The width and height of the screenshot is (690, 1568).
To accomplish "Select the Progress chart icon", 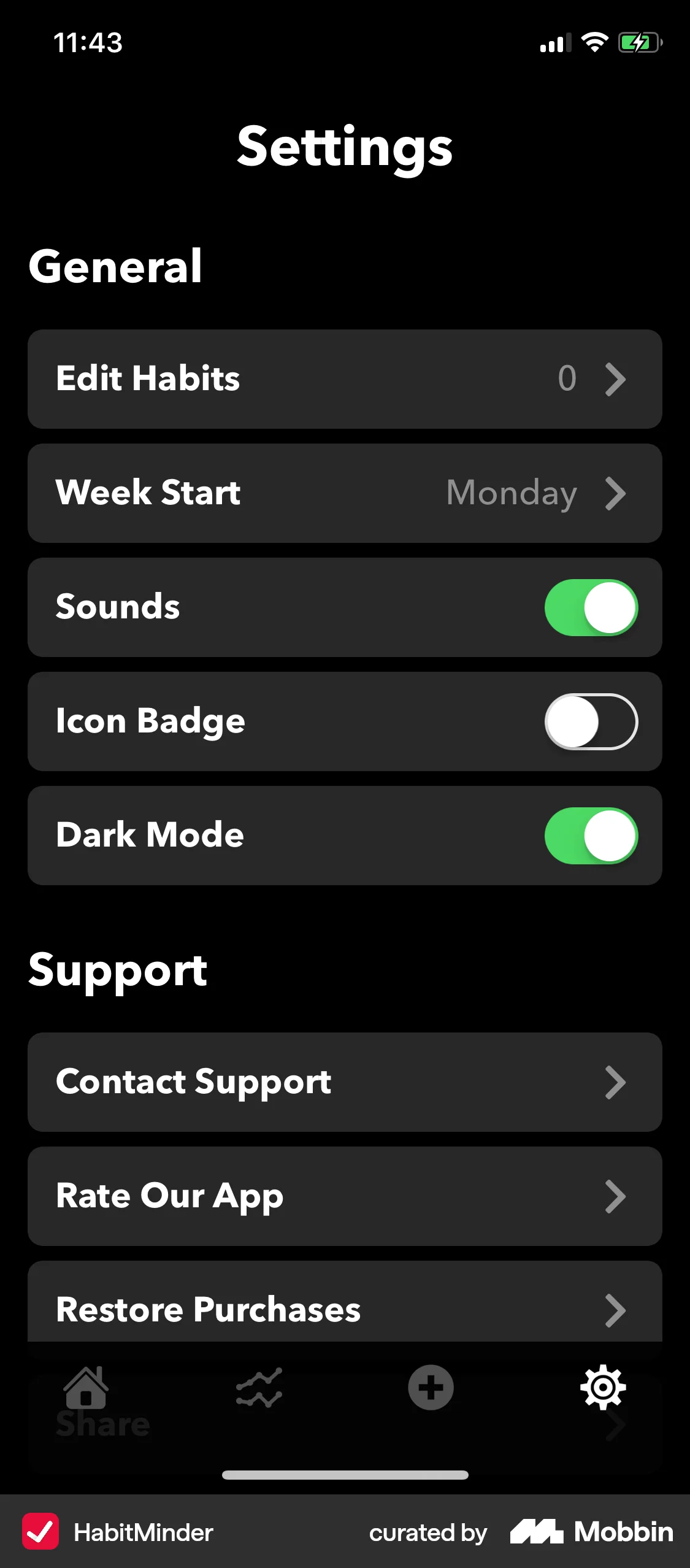I will (x=258, y=1388).
